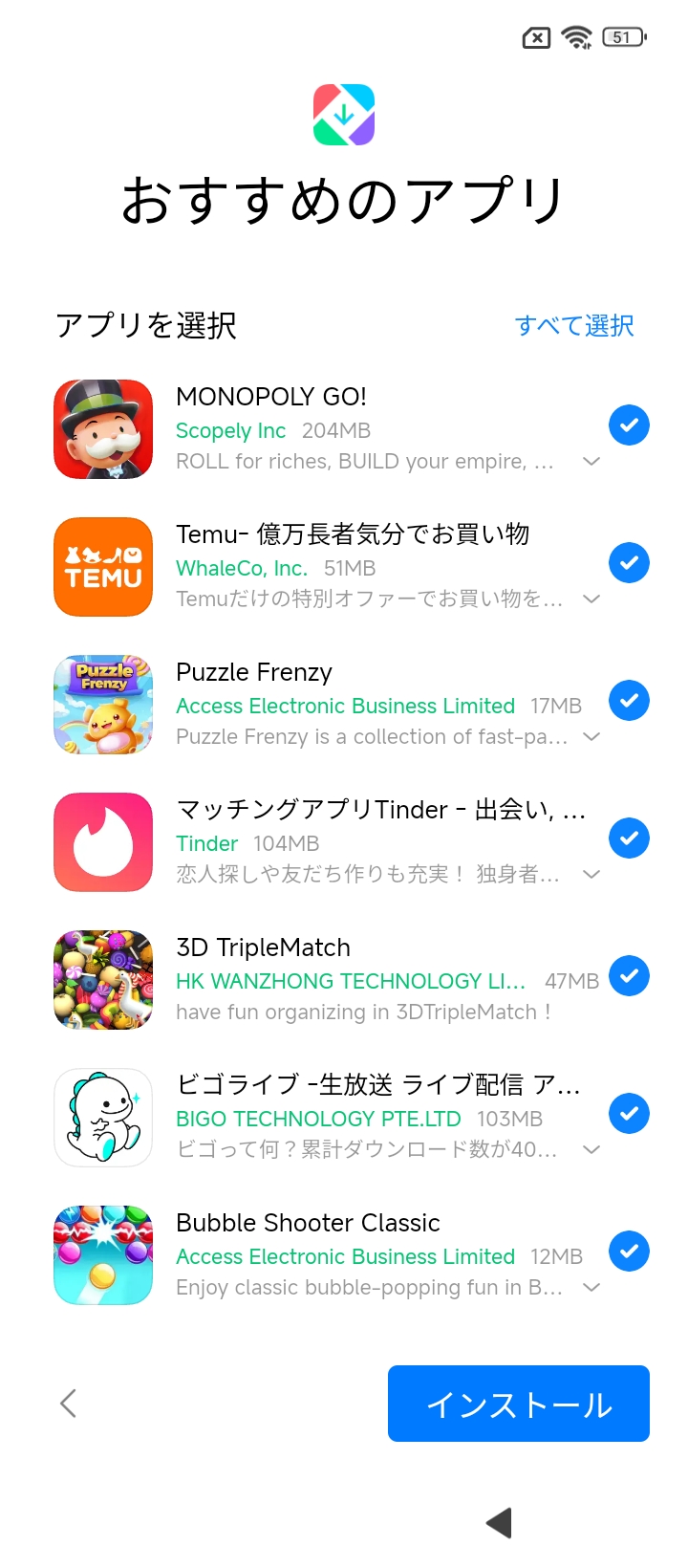
Task: Uncheck Bubble Shooter Classic
Action: coord(629,1251)
